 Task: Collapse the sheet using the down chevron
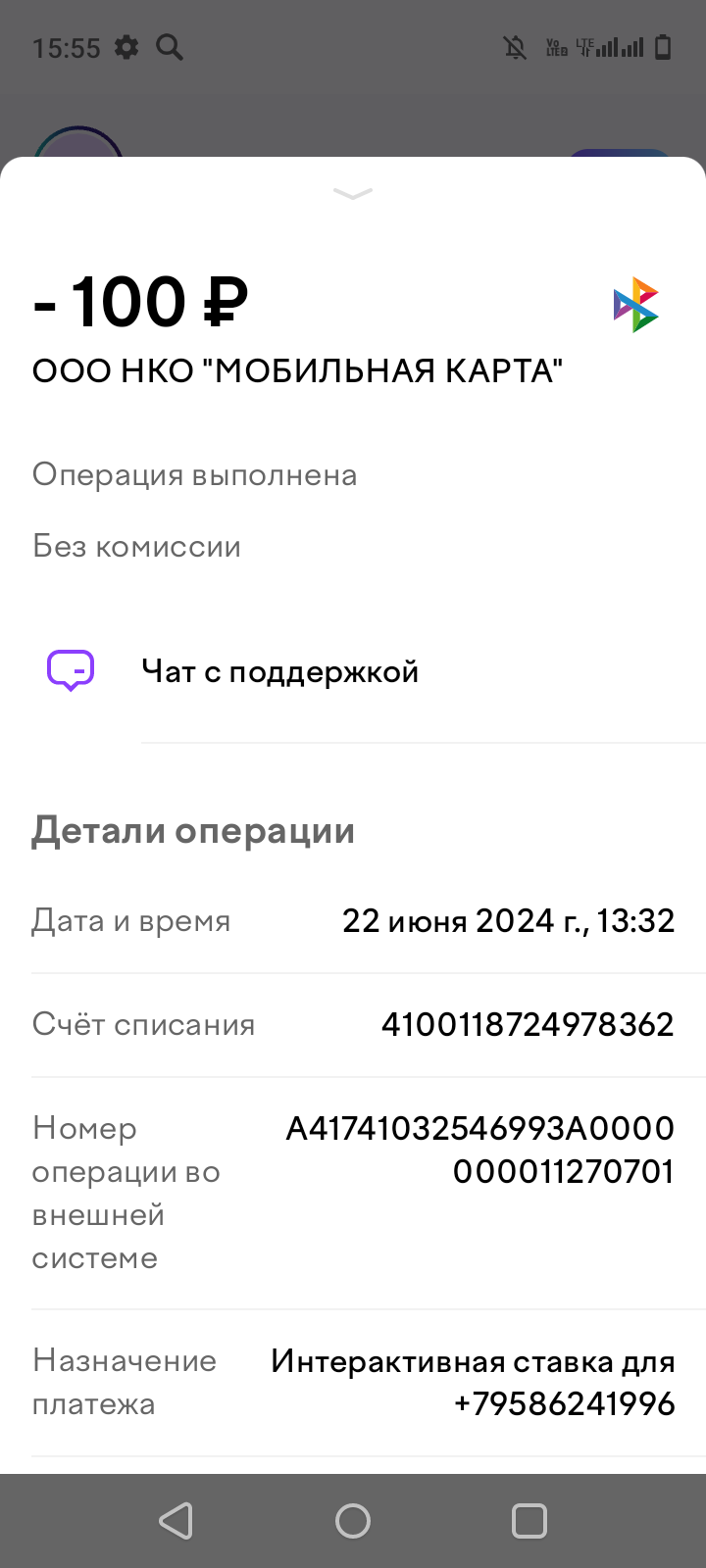353,194
